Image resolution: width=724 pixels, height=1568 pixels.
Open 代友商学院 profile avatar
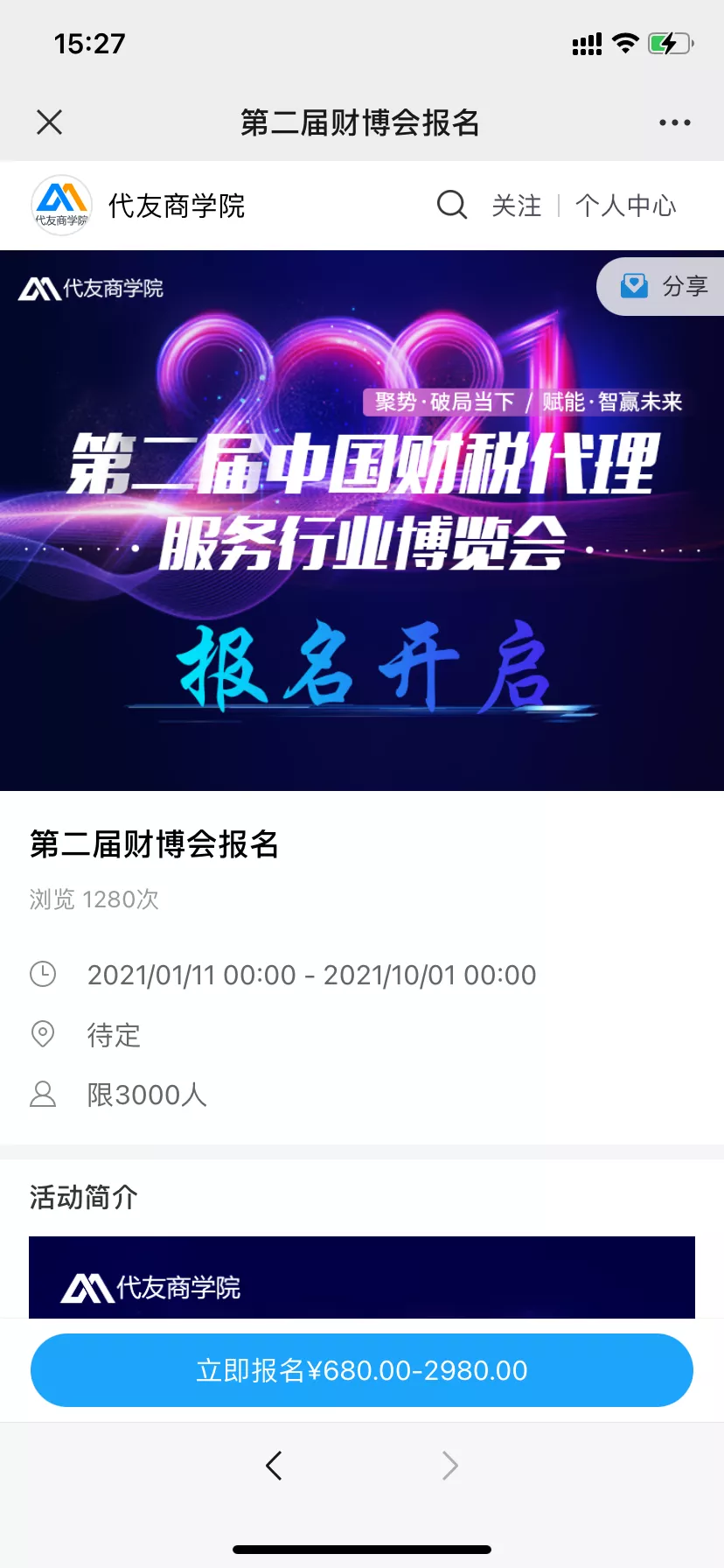click(x=61, y=206)
